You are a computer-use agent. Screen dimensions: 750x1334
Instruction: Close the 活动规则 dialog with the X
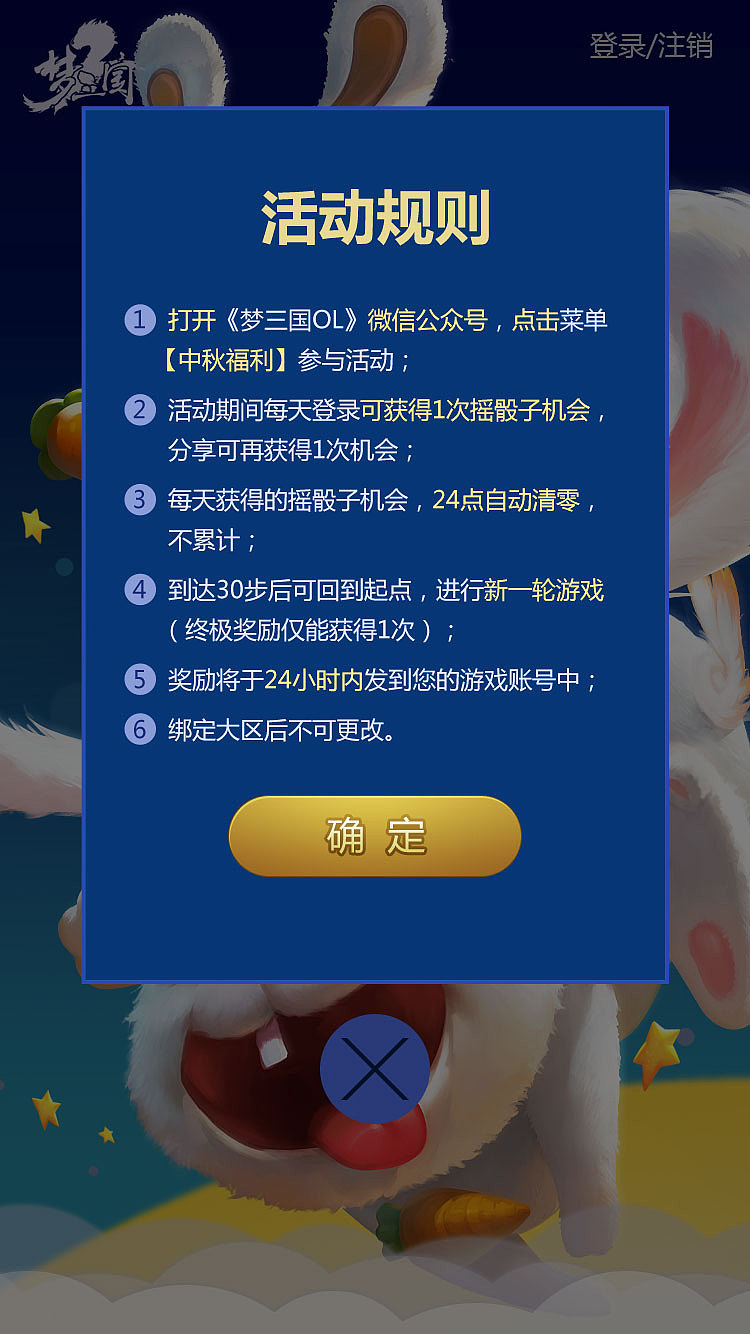pos(375,1068)
